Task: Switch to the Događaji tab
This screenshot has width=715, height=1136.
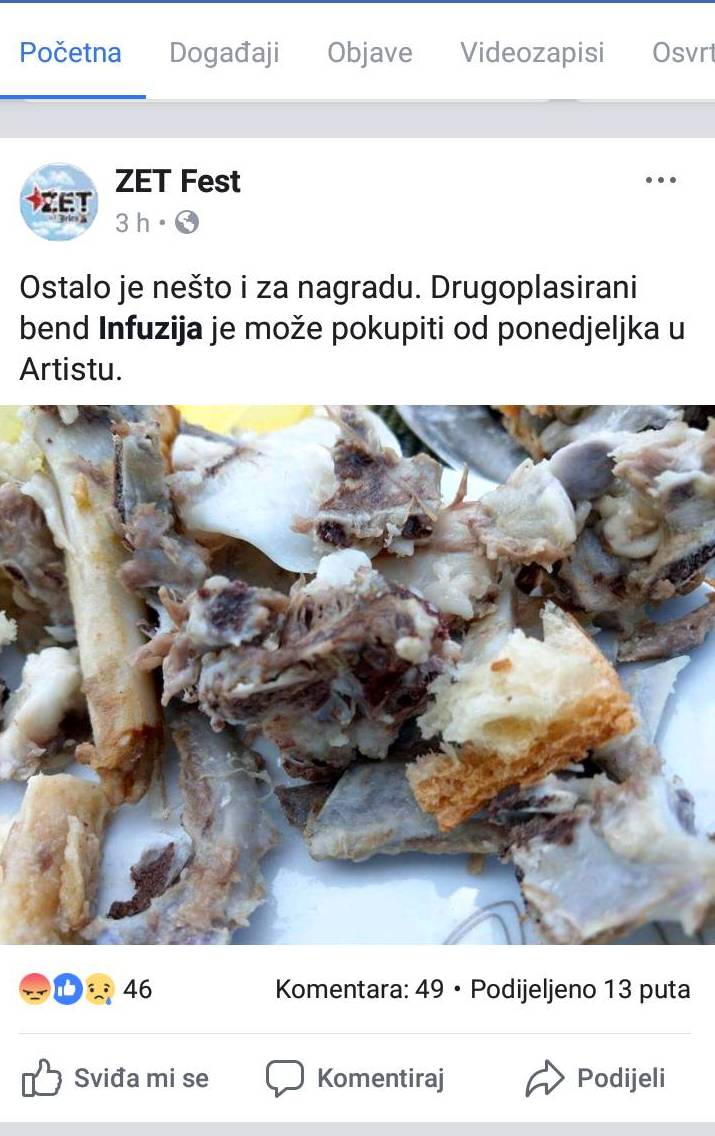Action: point(224,53)
